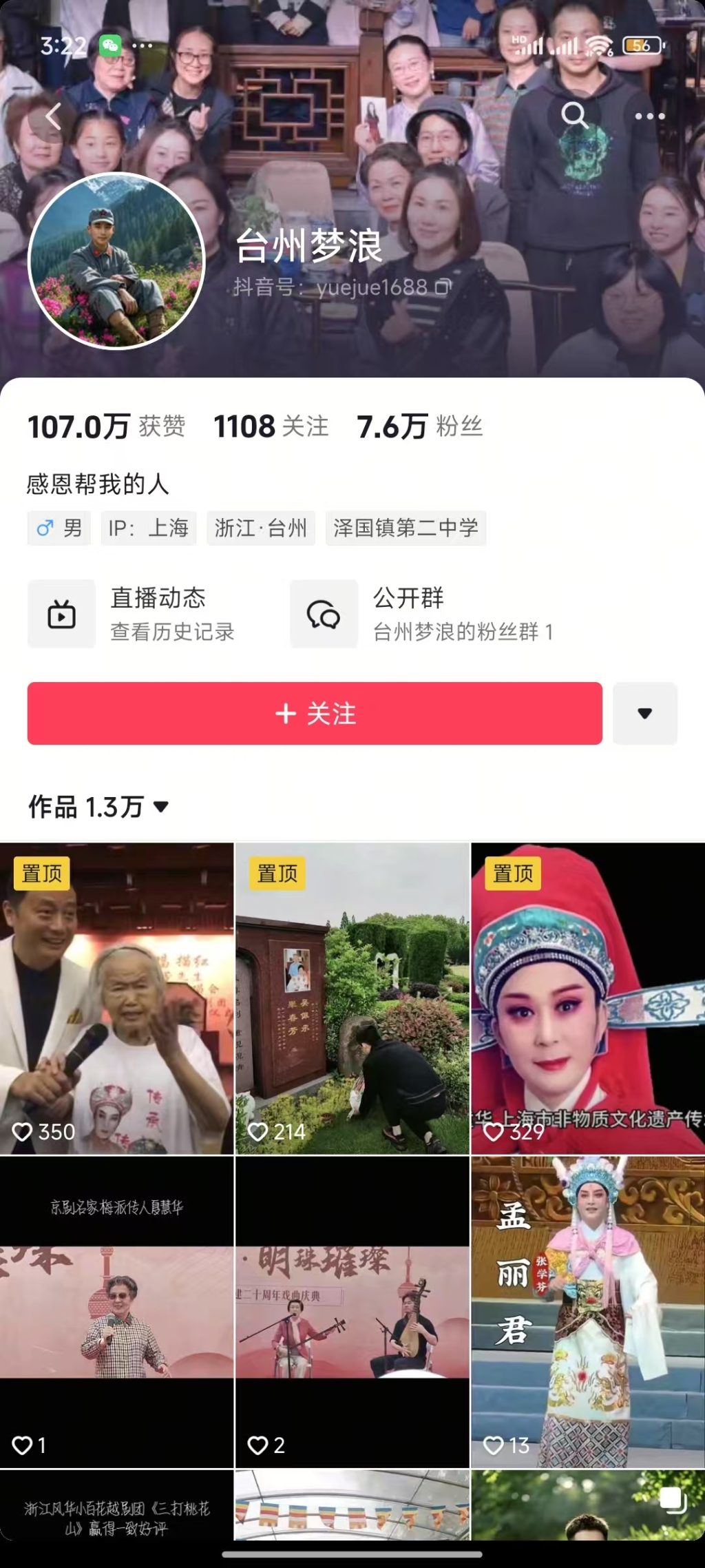This screenshot has height=1568, width=705.
Task: Follow this user with the 关注 button
Action: click(x=315, y=713)
